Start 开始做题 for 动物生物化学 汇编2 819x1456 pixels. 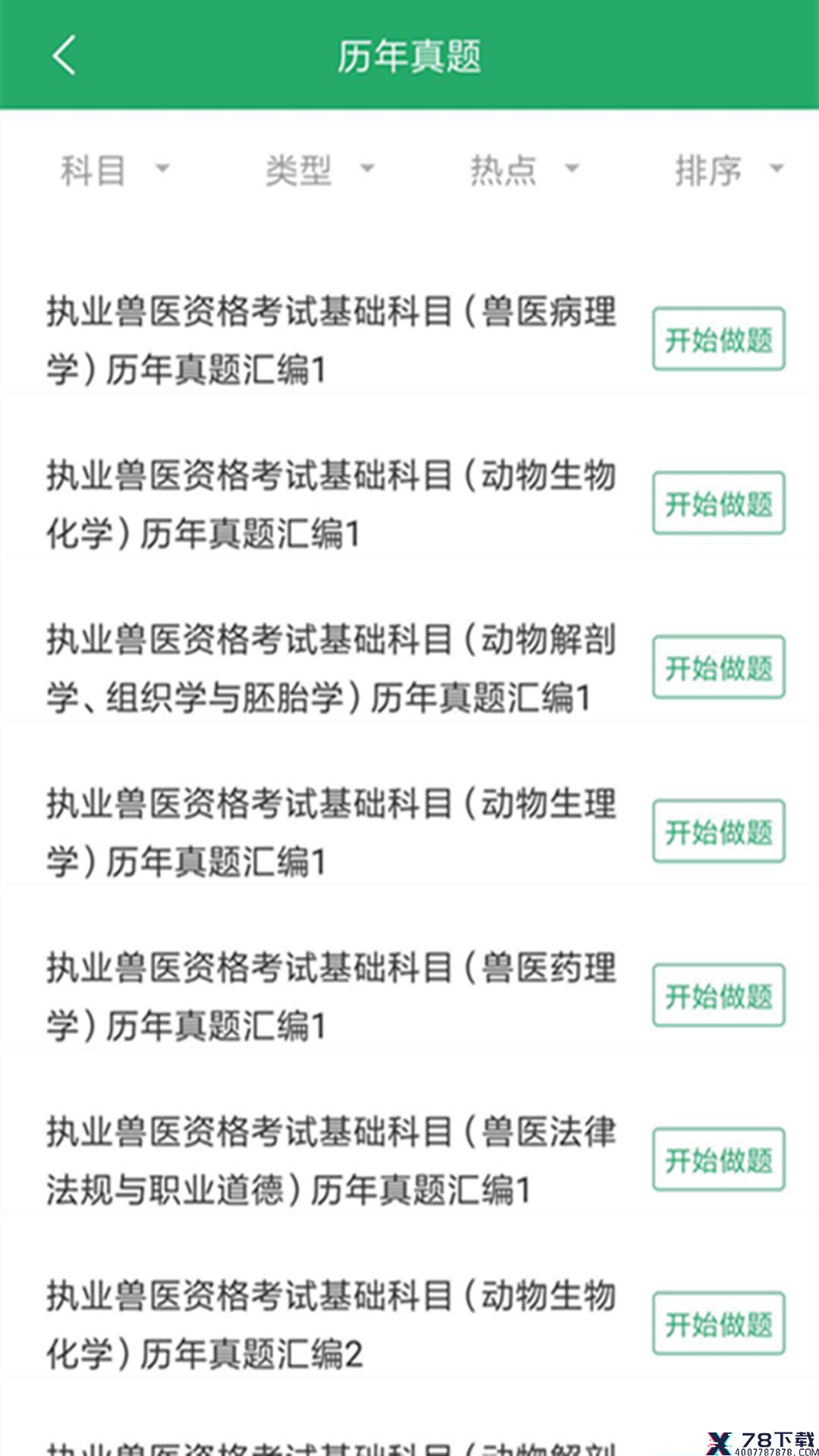[x=718, y=1323]
